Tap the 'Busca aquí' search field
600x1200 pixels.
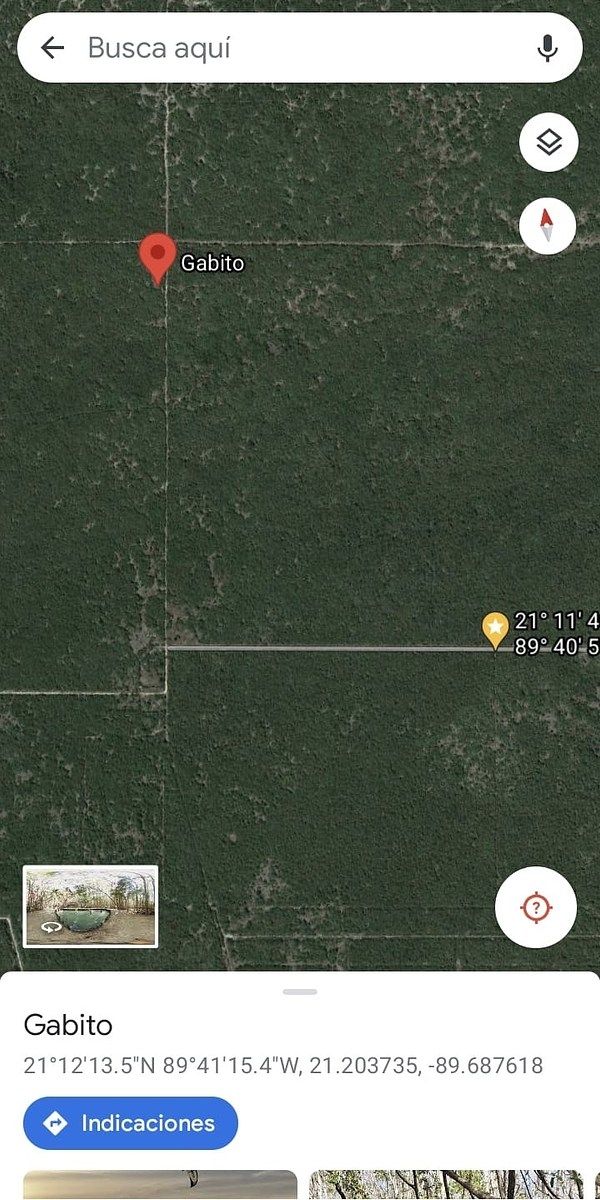300,47
